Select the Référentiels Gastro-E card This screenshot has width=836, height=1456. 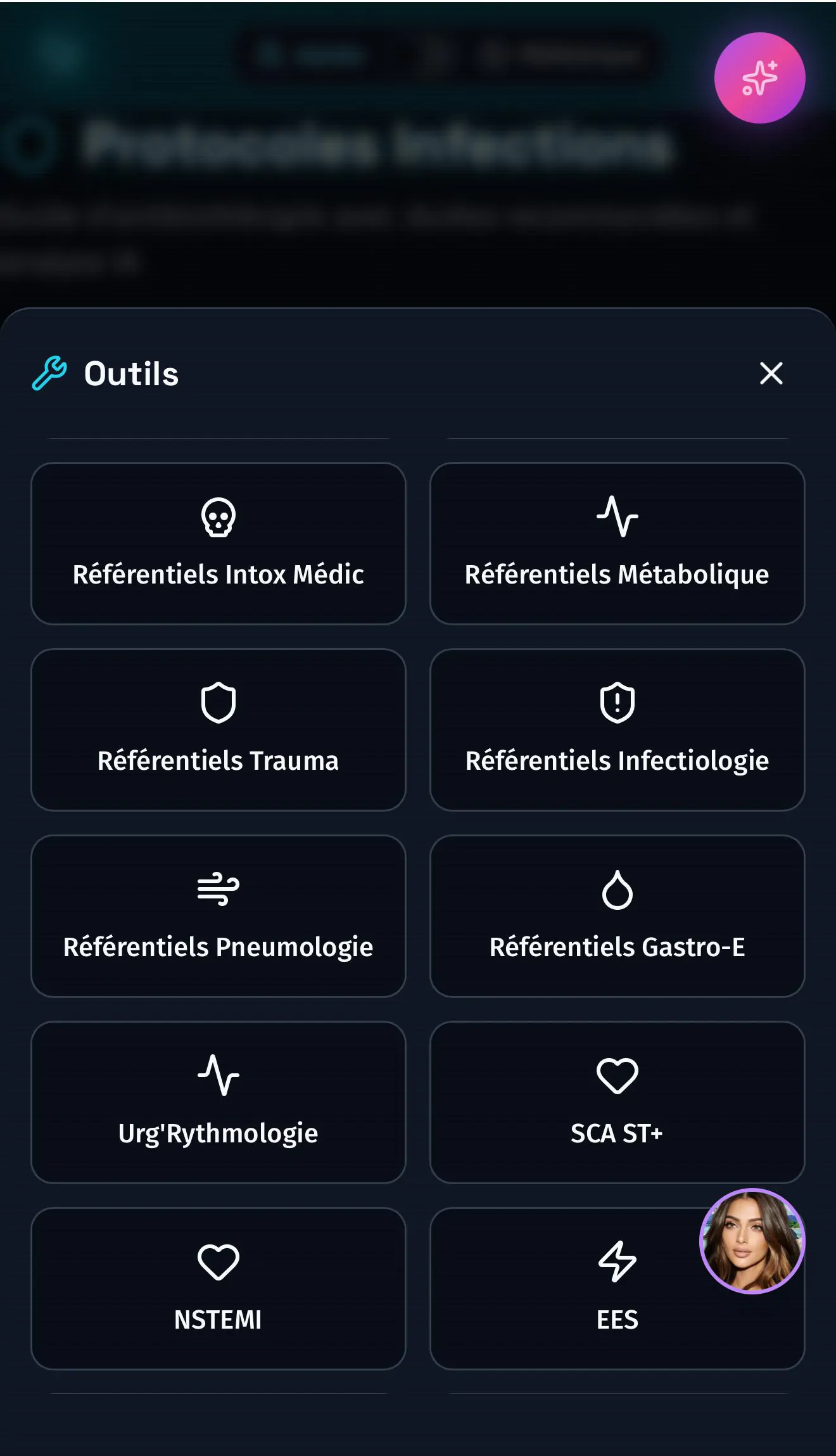click(x=617, y=916)
